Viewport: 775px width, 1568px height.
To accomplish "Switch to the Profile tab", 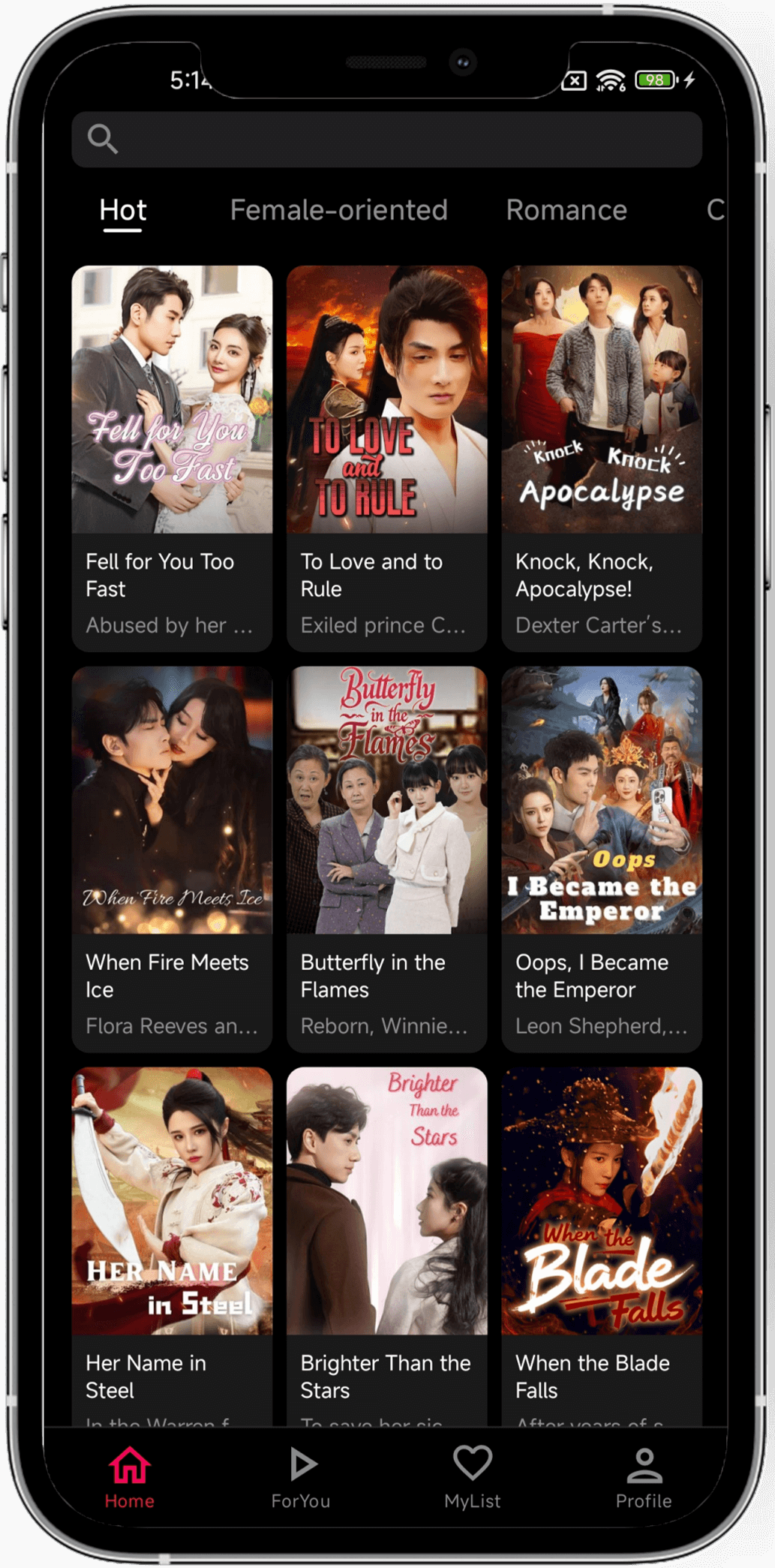I will 643,1477.
